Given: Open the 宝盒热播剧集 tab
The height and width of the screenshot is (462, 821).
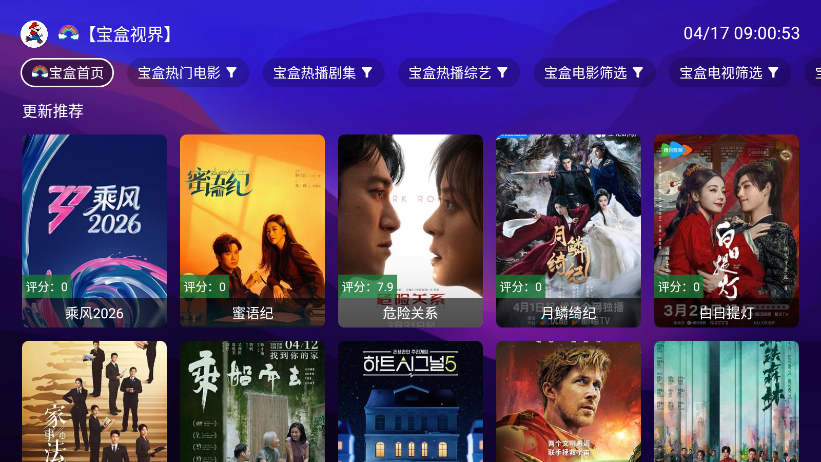Looking at the screenshot, I should (323, 73).
